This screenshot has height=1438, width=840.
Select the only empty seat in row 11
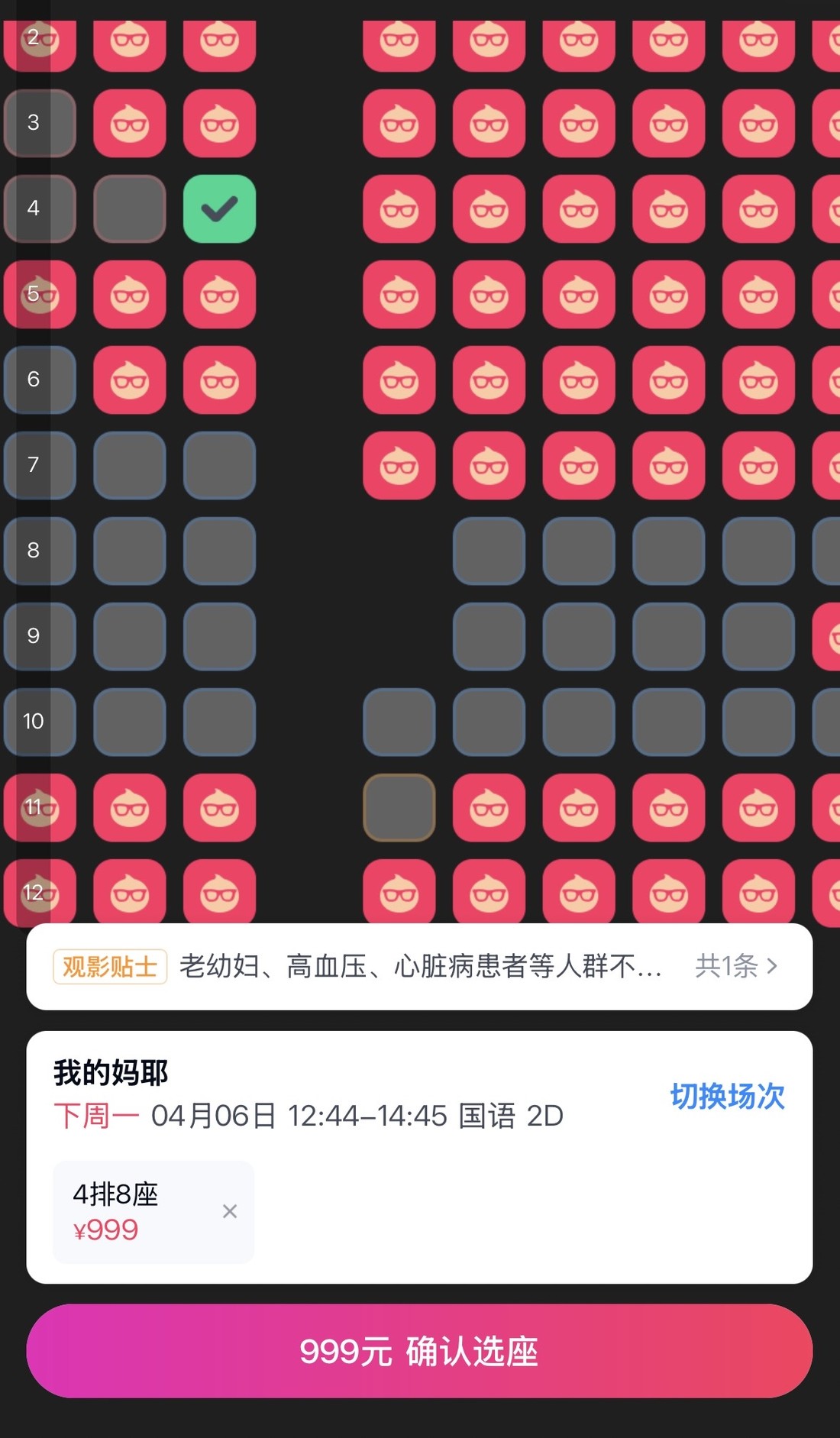point(399,808)
